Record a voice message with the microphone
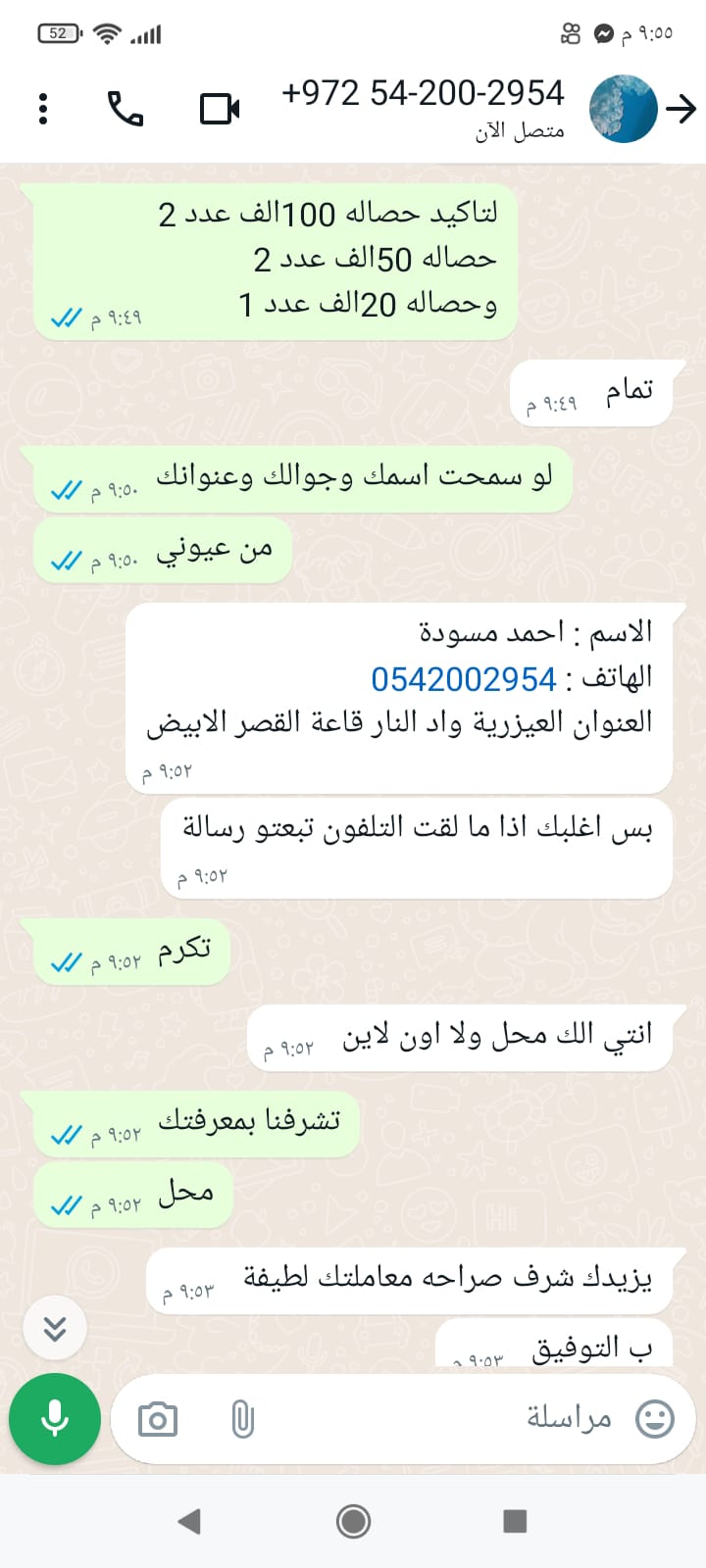 (55, 1419)
